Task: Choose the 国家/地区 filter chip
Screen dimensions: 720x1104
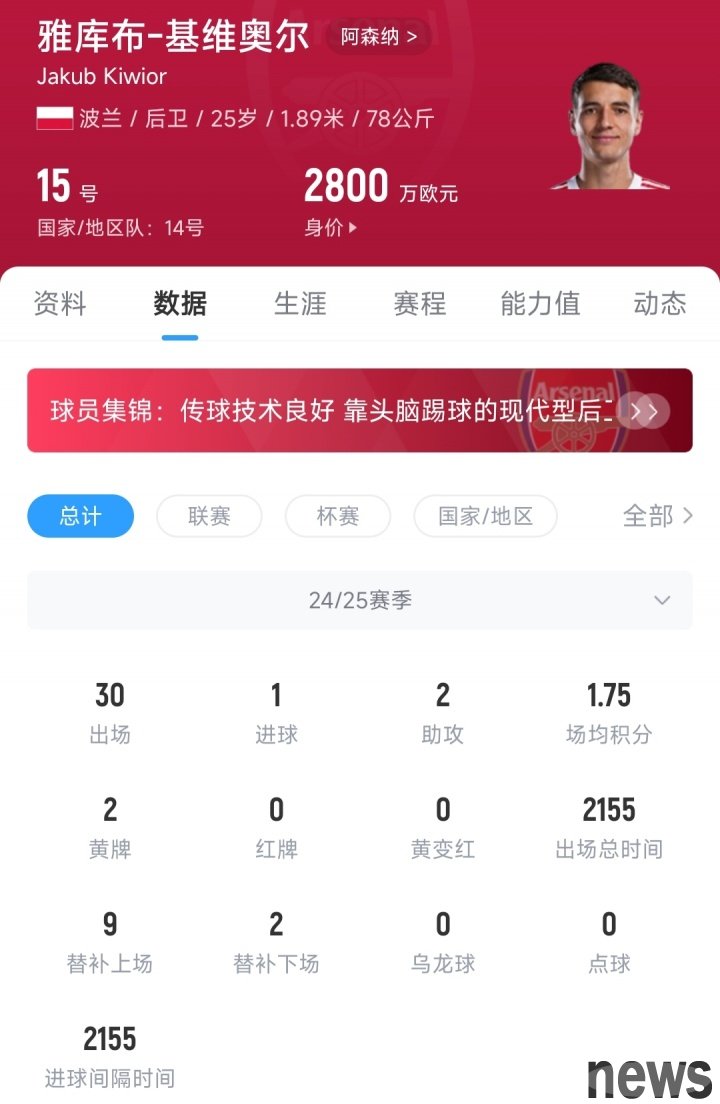Action: [x=485, y=516]
